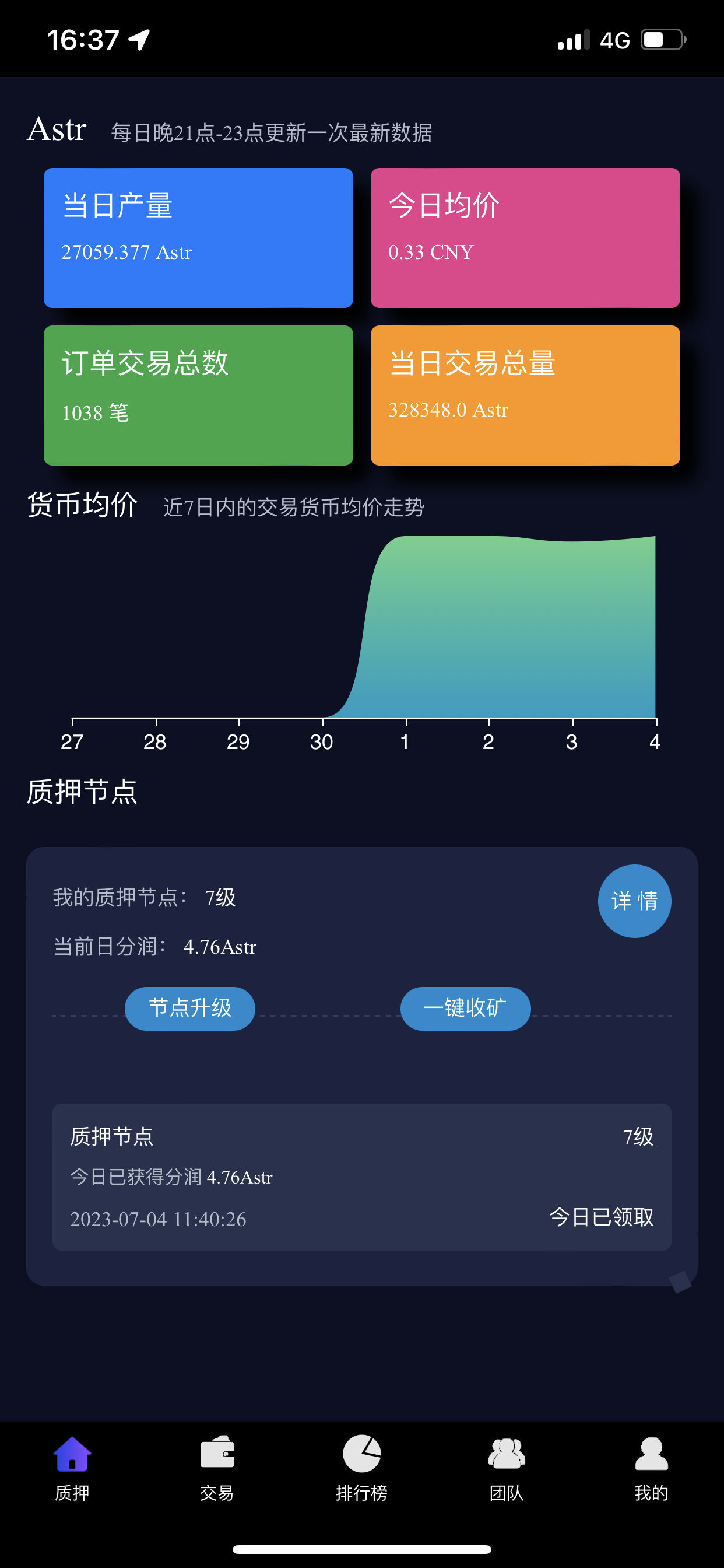The height and width of the screenshot is (1568, 724).
Task: Open the 详情 details button
Action: click(634, 901)
